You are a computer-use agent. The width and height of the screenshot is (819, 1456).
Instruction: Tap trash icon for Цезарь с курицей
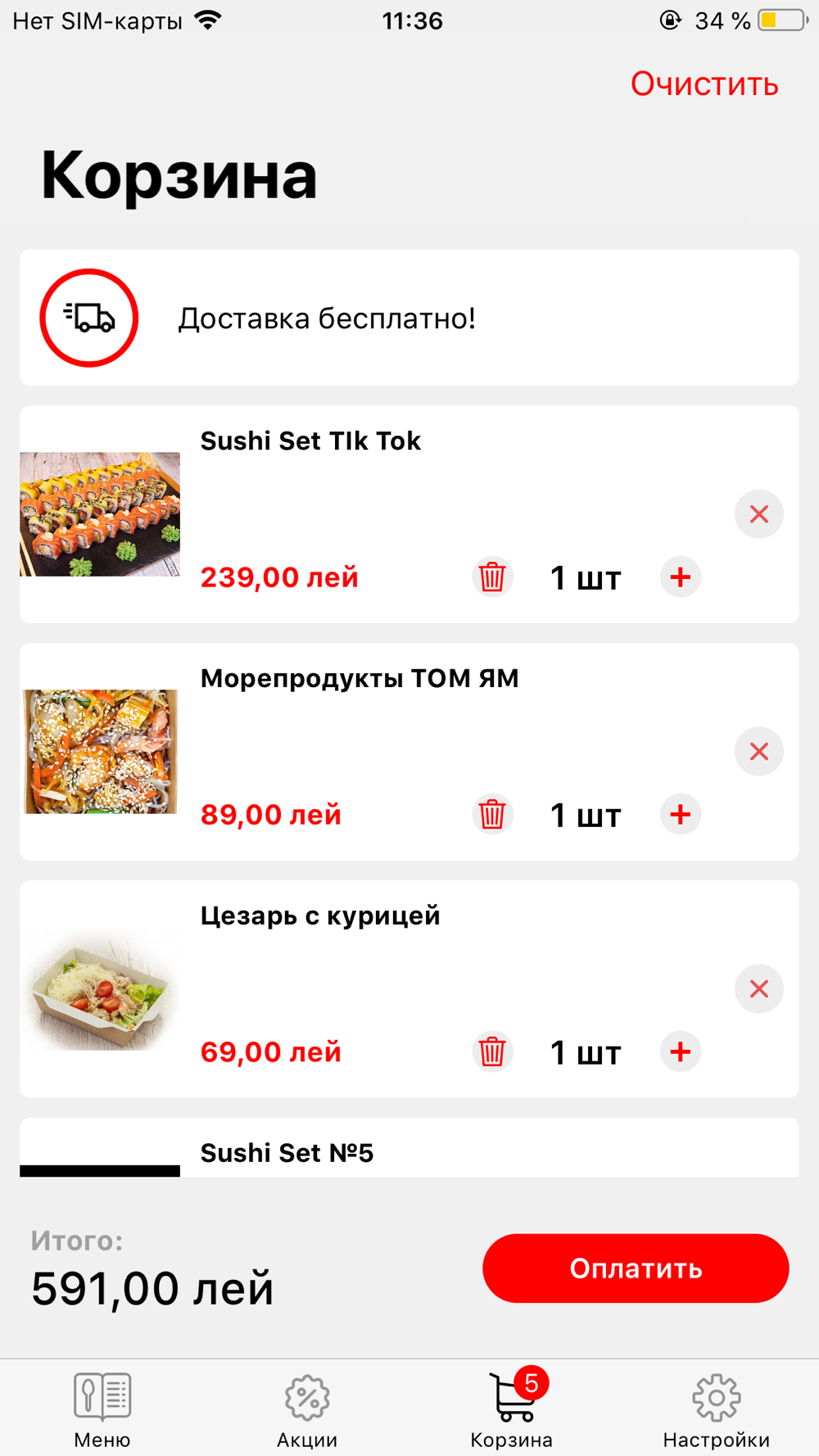pyautogui.click(x=492, y=1052)
